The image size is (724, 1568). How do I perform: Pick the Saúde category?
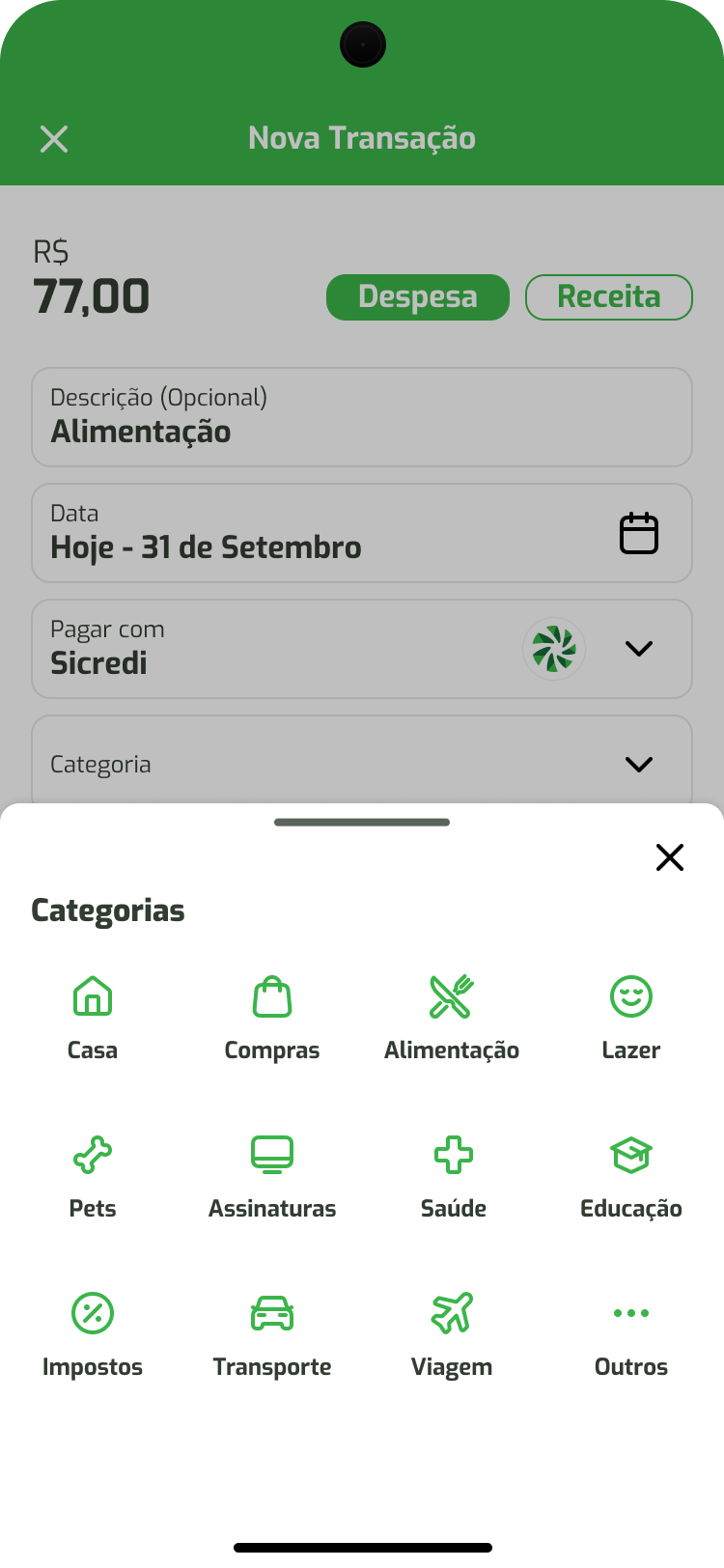click(x=453, y=1176)
